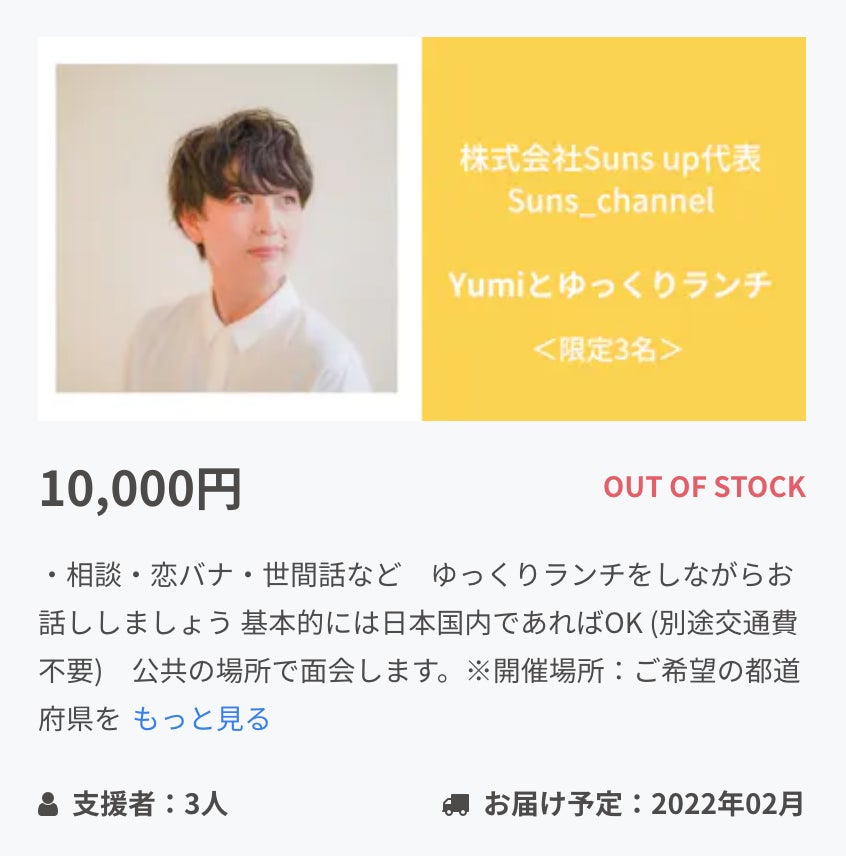Screen dimensions: 846x856
Task: Open the Yumiとゆっくりランチ reward image
Action: [x=421, y=229]
